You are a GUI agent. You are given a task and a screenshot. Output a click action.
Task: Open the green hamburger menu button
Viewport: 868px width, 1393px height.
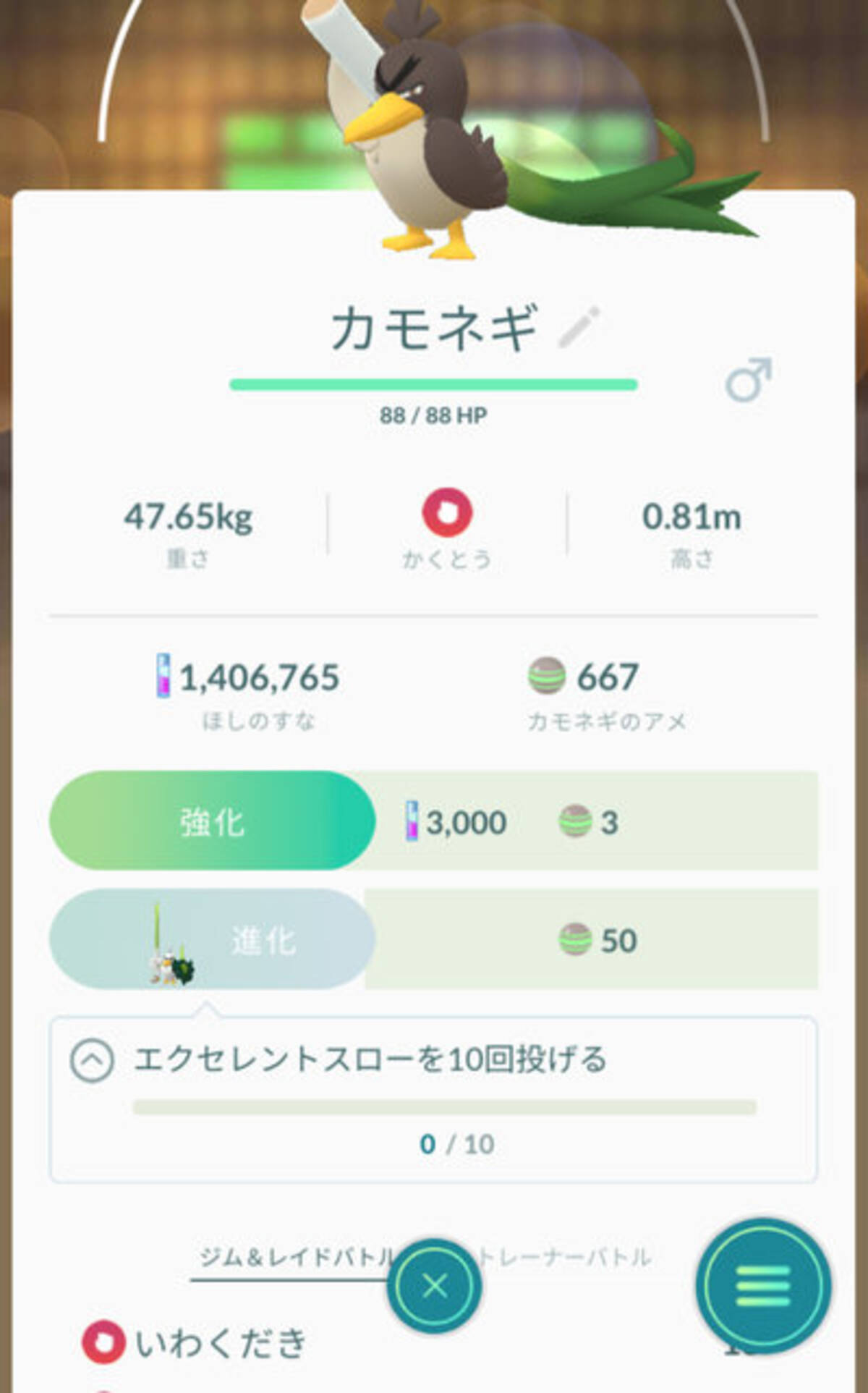pyautogui.click(x=762, y=1286)
